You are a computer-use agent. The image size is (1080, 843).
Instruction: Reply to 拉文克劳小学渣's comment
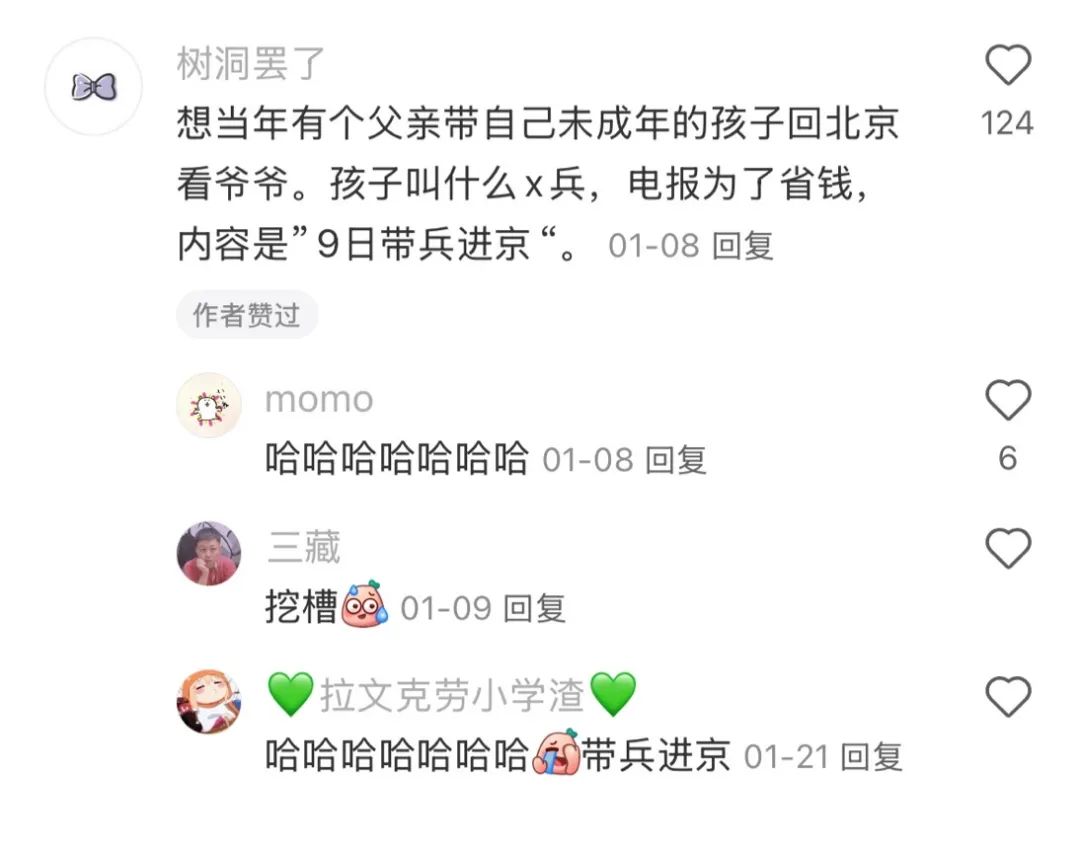871,756
